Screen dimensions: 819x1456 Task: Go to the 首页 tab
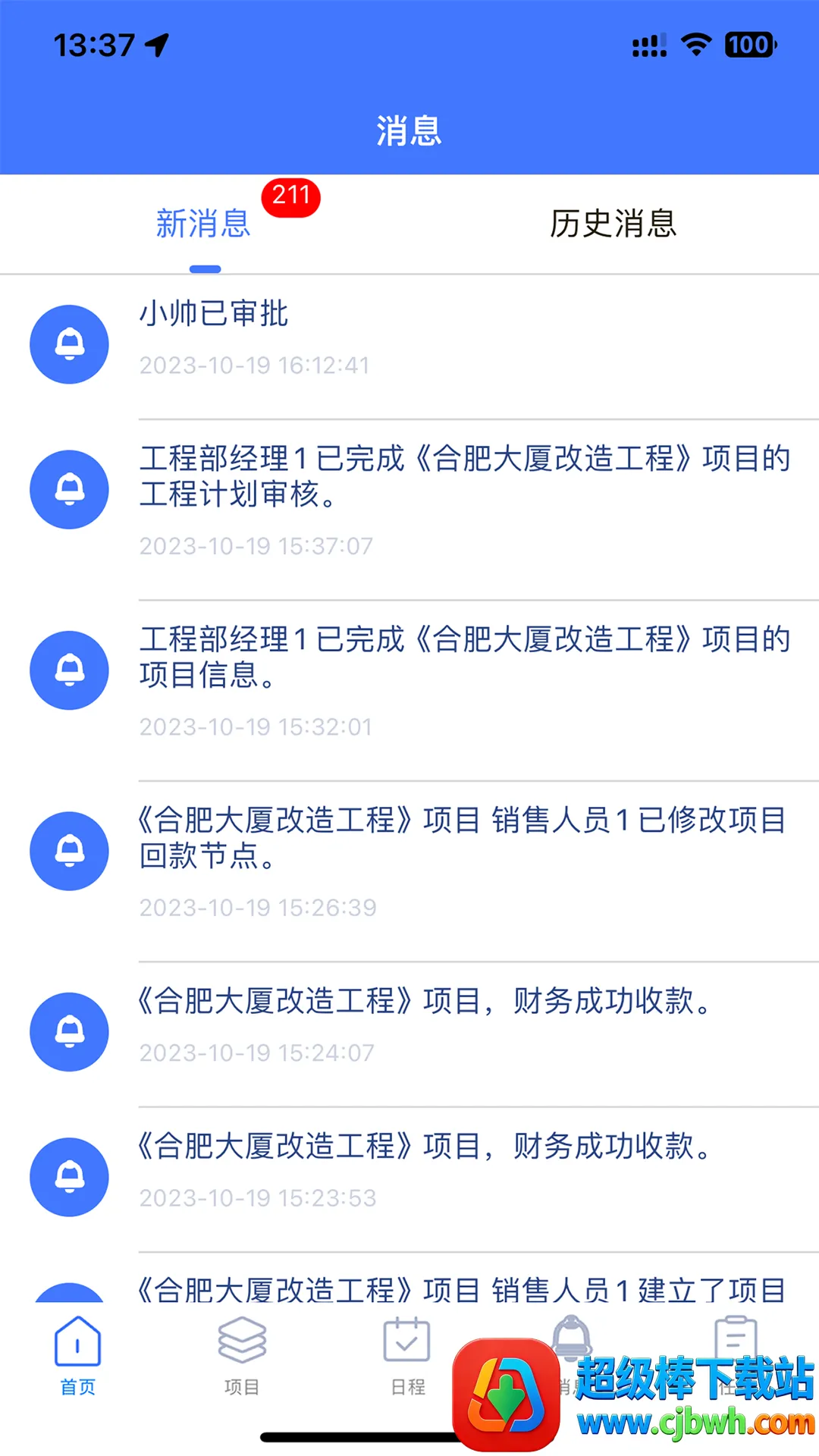(x=77, y=1357)
